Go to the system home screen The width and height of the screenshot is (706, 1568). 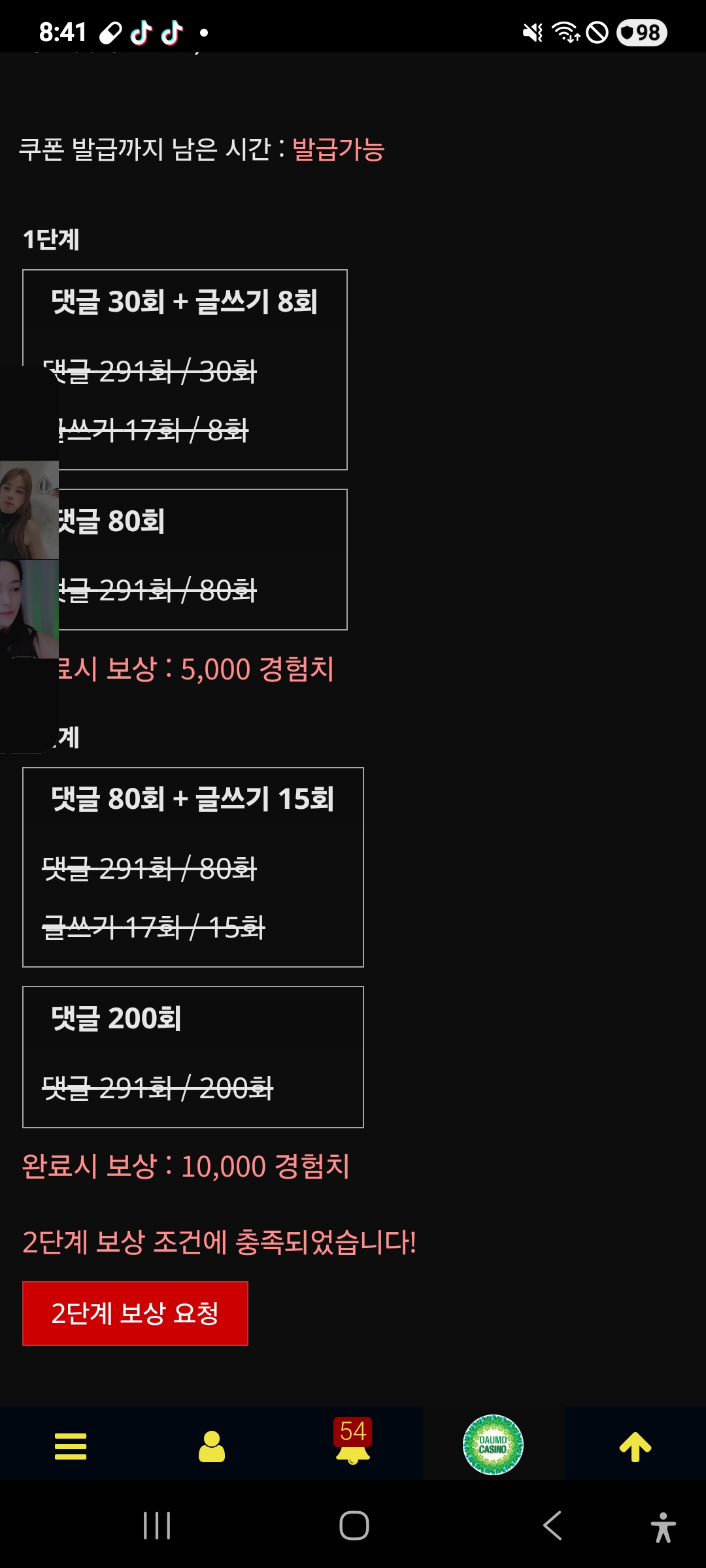pos(354,1526)
